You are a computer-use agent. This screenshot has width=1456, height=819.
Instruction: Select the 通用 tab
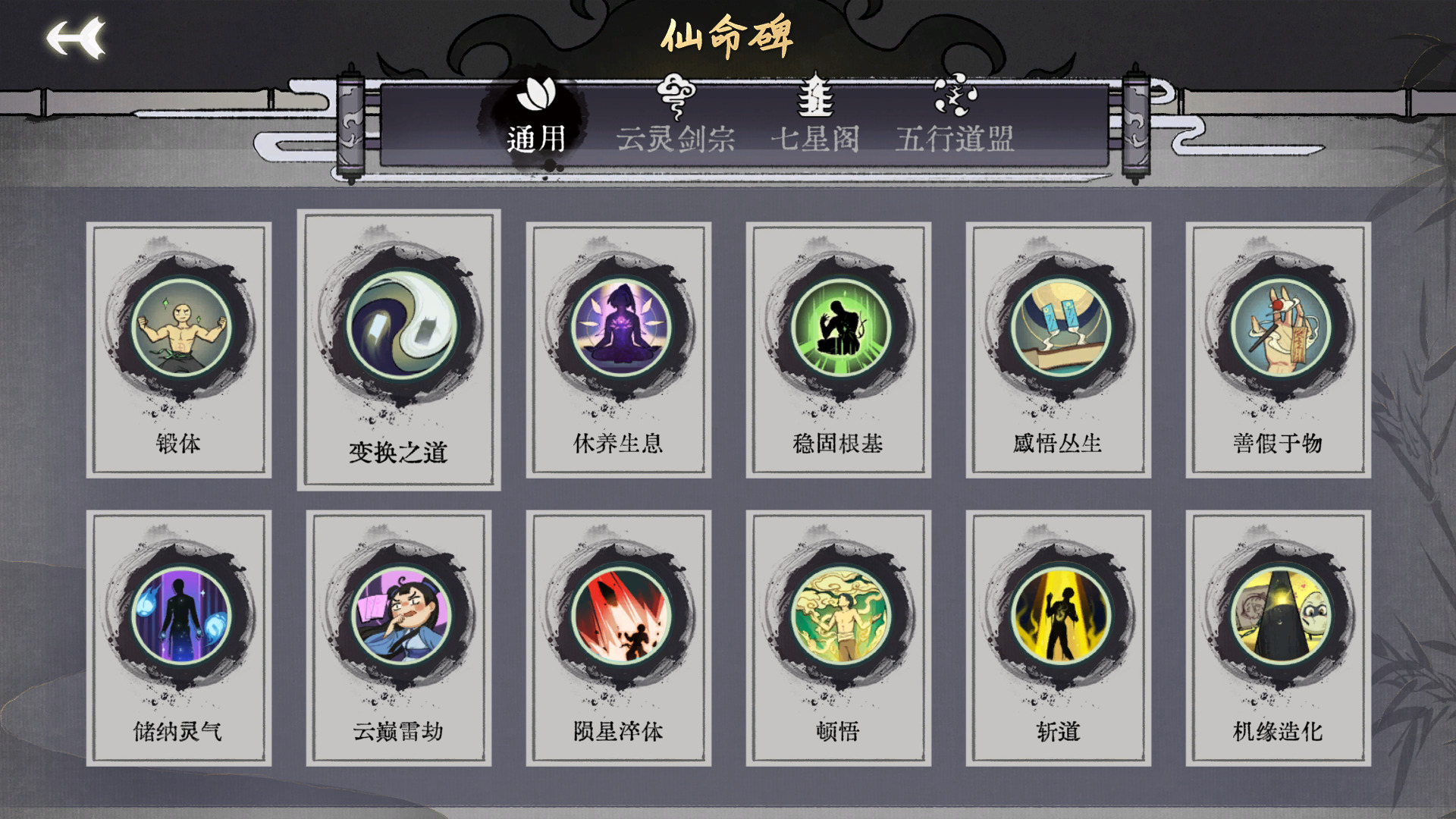536,118
